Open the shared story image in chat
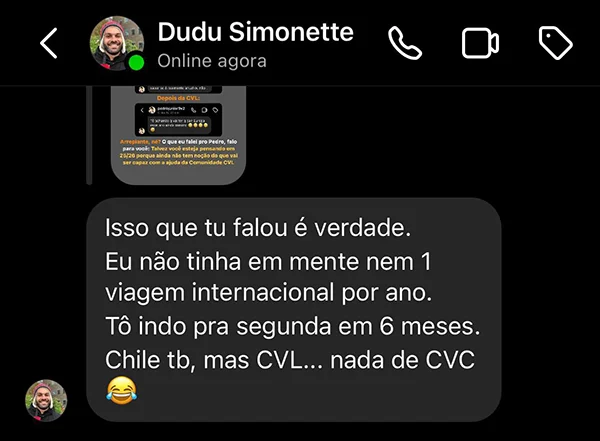This screenshot has height=441, width=600. pyautogui.click(x=178, y=134)
